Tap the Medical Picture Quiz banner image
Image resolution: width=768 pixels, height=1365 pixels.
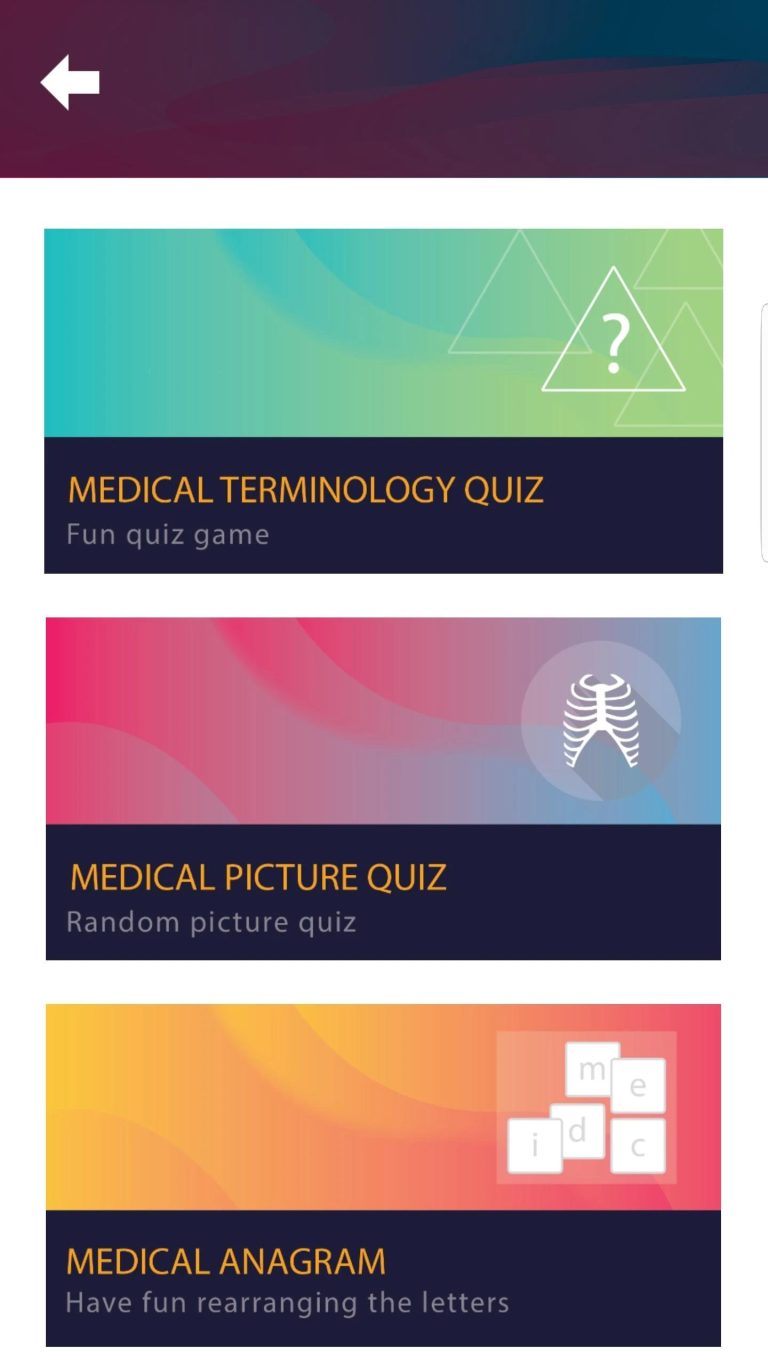[x=383, y=720]
